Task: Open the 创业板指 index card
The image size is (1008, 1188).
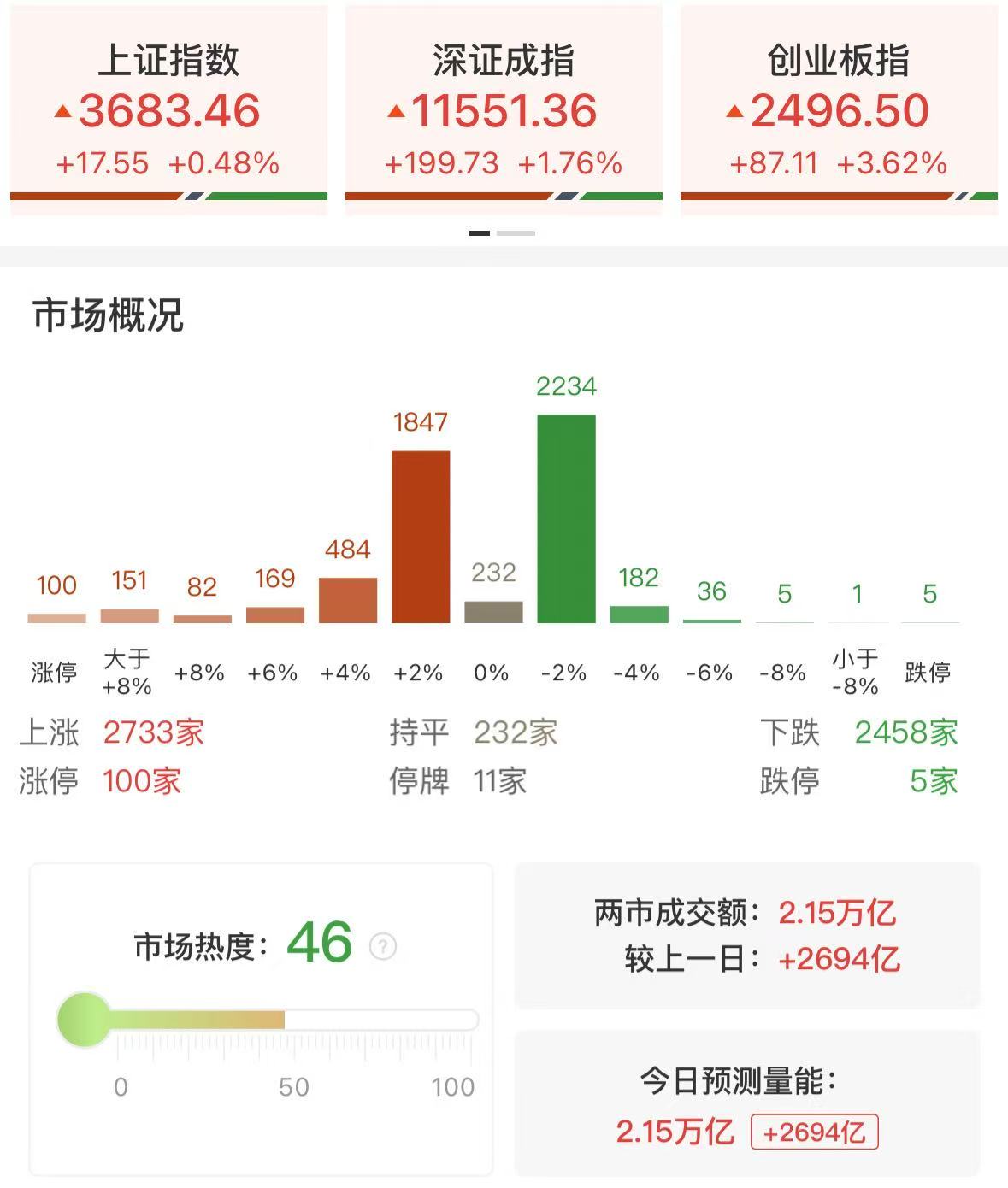Action: (839, 111)
